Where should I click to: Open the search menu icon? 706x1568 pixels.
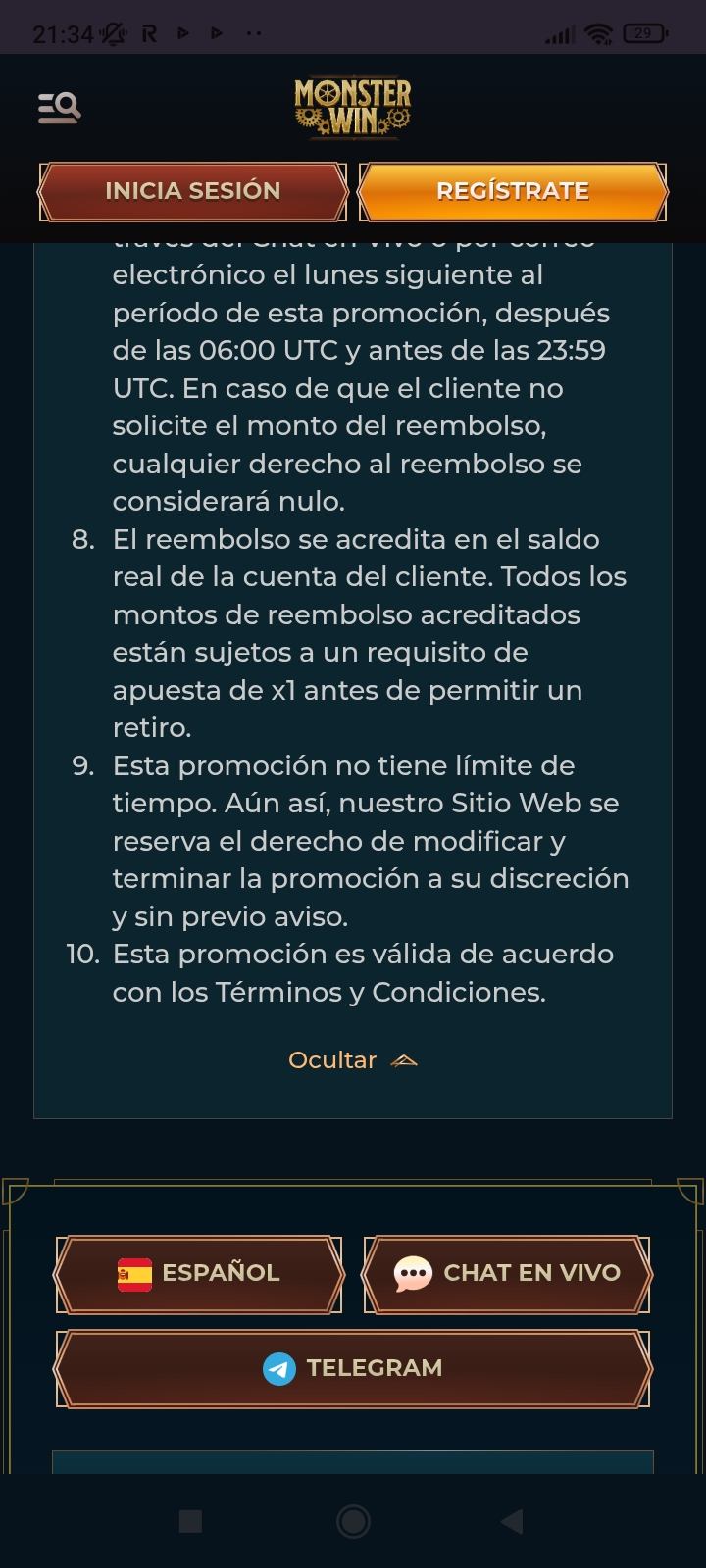(59, 107)
